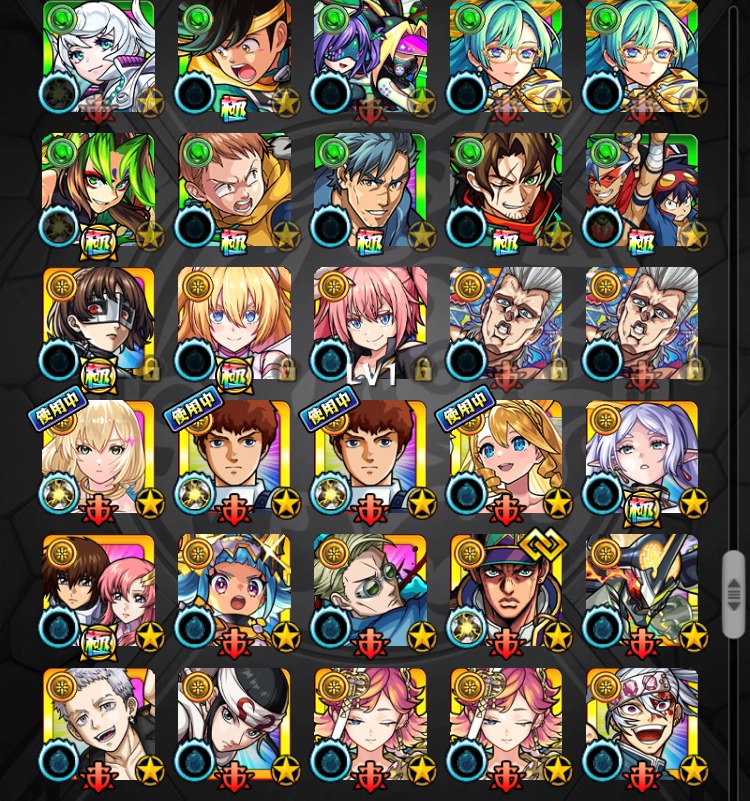This screenshot has height=801, width=750.
Task: Open the shouting boy with yellow headband
Action: pos(234,57)
